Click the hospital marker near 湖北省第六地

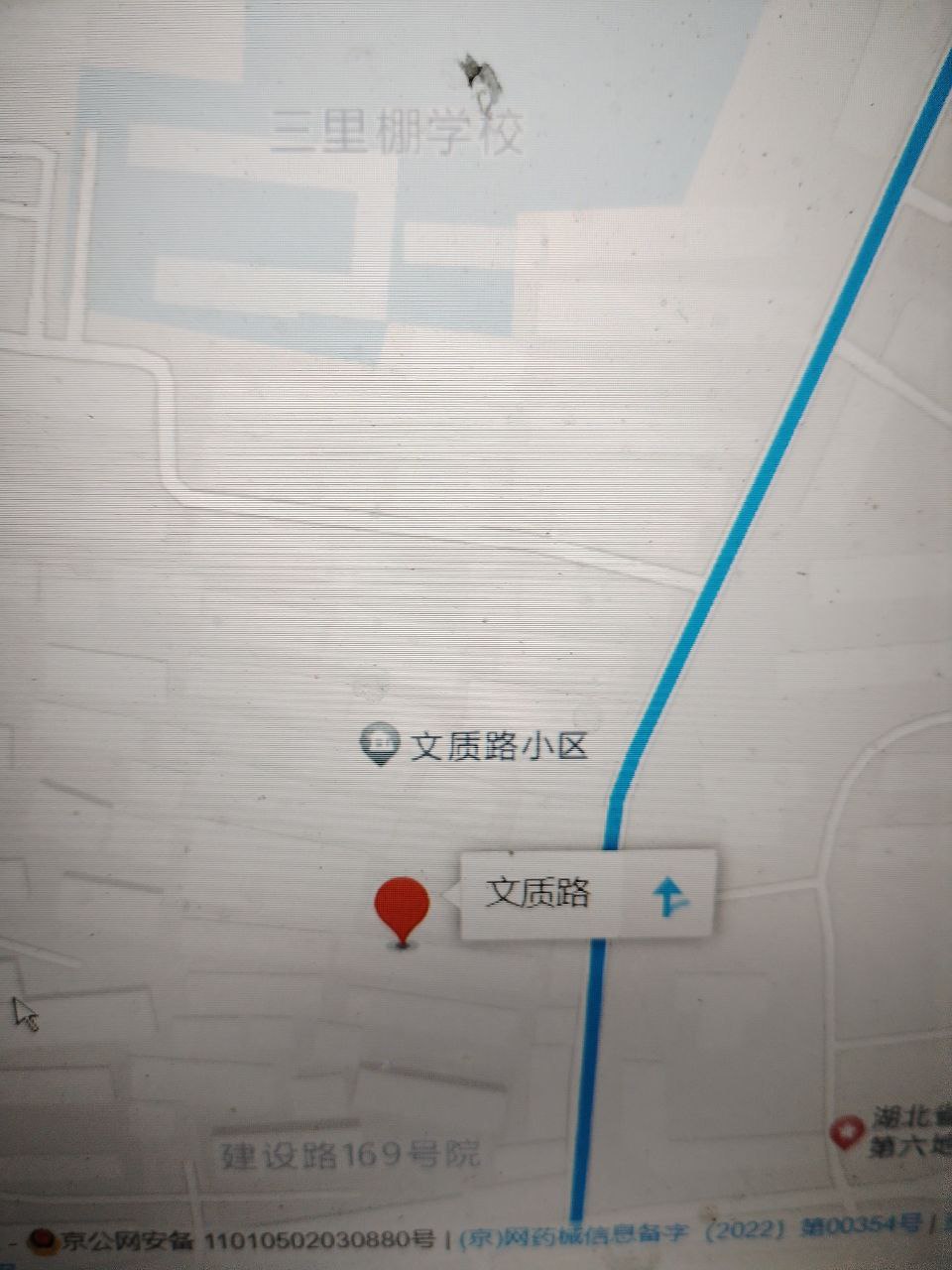point(848,1129)
